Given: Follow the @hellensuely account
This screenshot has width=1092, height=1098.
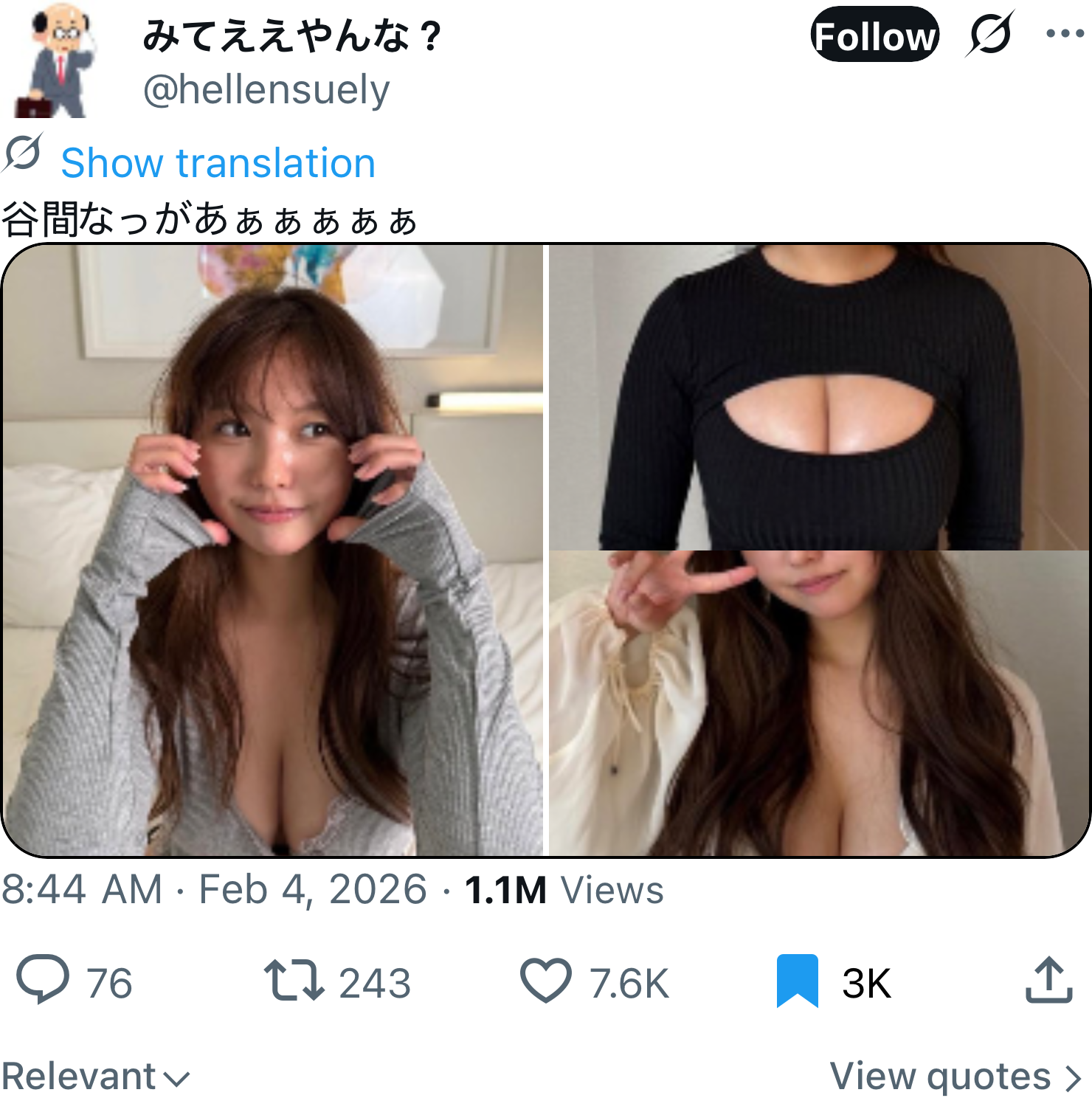Looking at the screenshot, I should pos(874,35).
